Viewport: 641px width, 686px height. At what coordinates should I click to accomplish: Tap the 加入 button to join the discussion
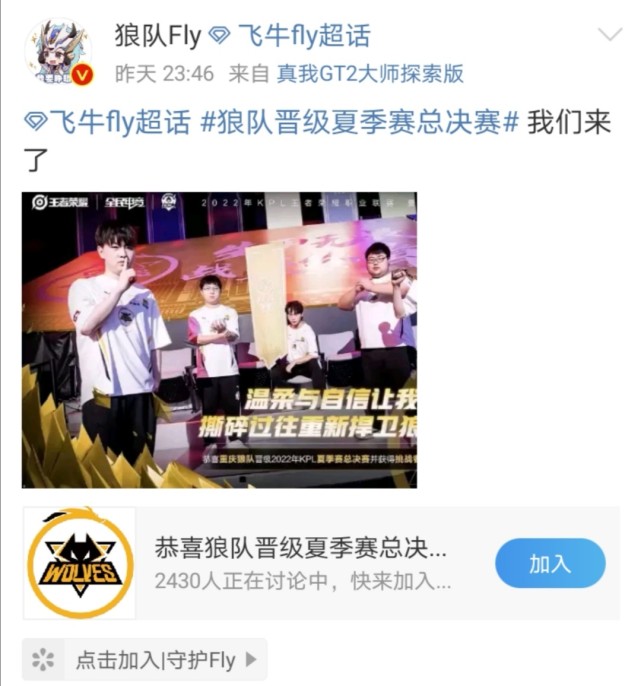(x=550, y=563)
